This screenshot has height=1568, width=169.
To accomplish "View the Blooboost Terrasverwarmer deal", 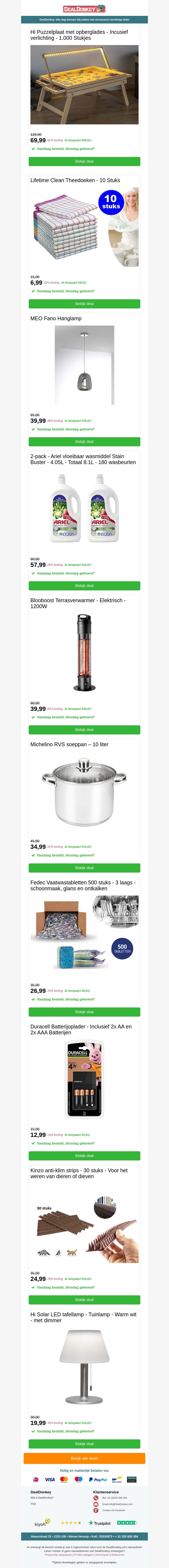I will click(x=84, y=729).
